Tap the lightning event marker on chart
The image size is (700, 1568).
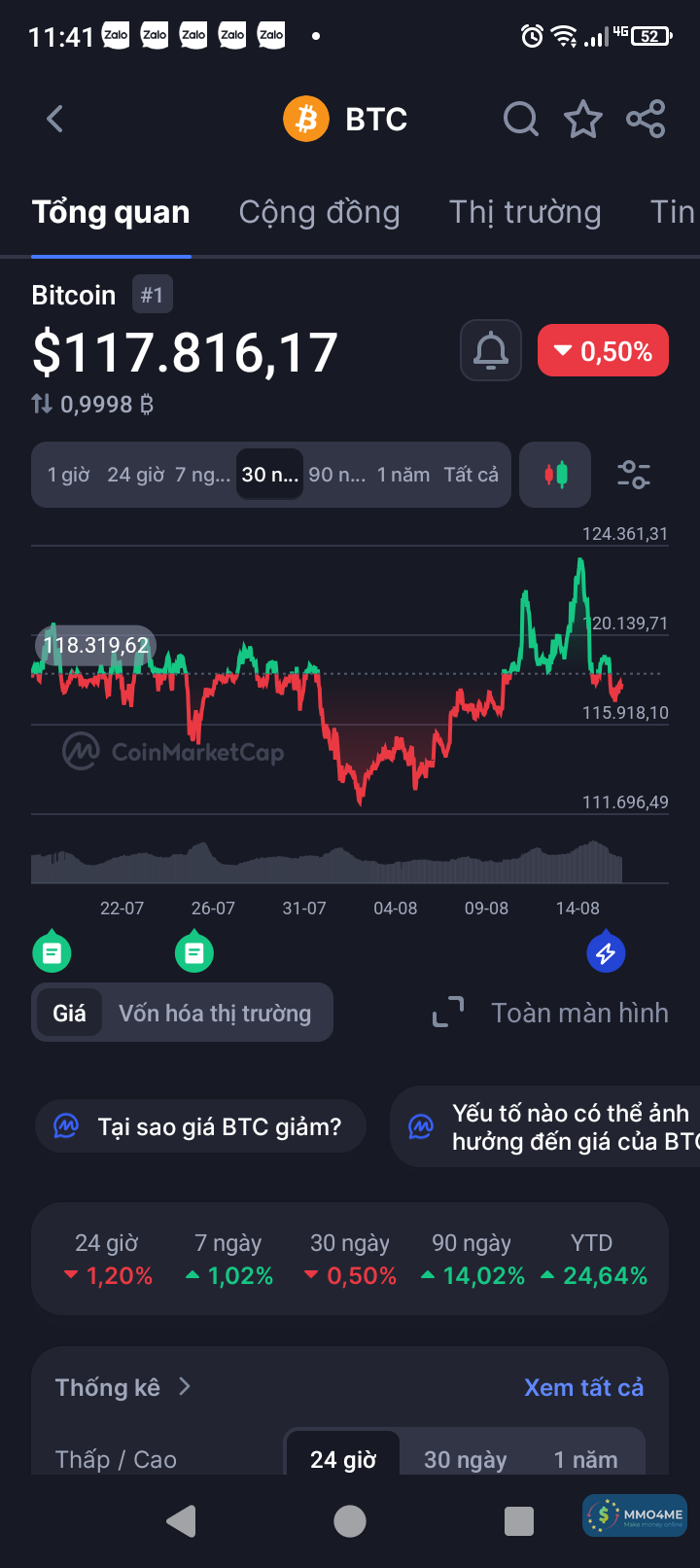click(x=605, y=953)
